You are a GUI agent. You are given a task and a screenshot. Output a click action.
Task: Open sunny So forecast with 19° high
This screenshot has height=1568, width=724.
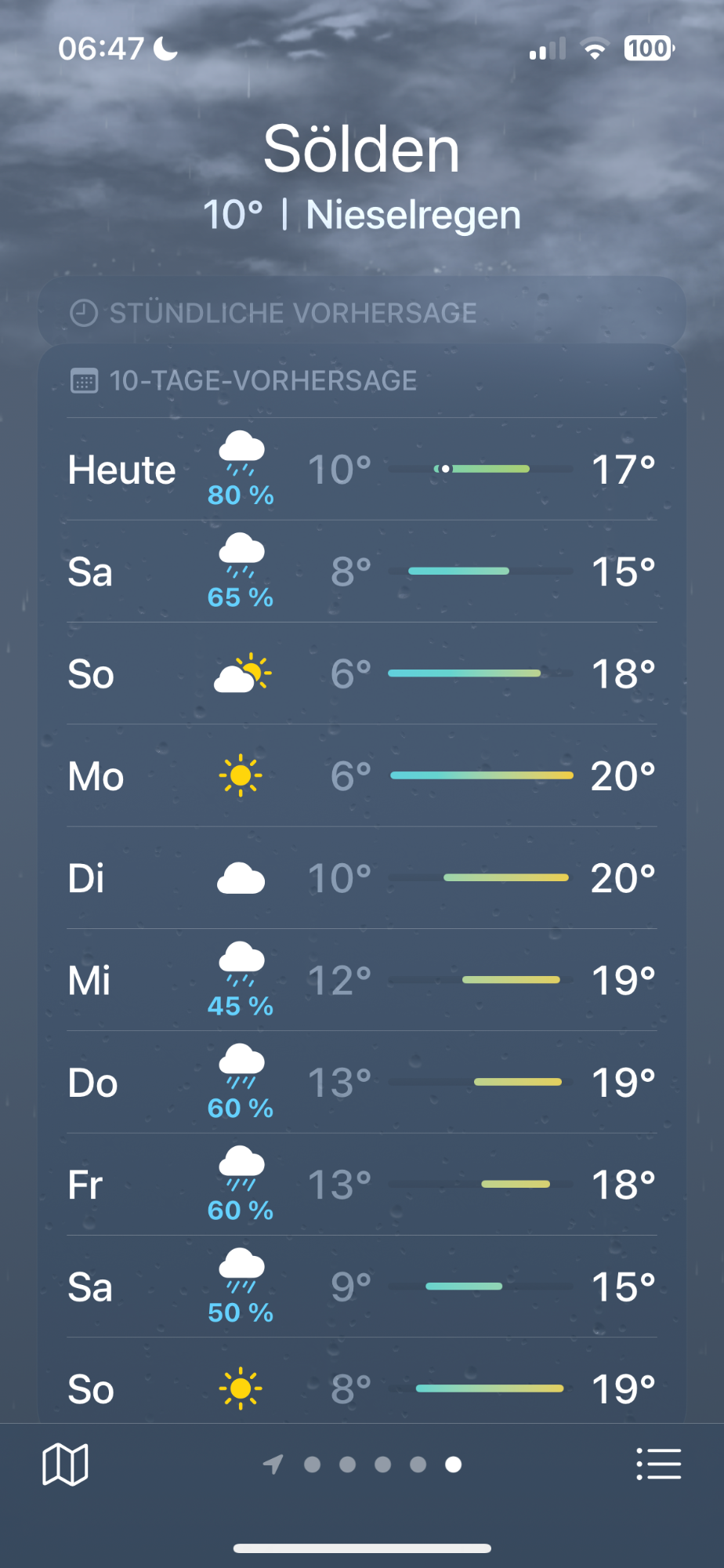[x=361, y=1388]
